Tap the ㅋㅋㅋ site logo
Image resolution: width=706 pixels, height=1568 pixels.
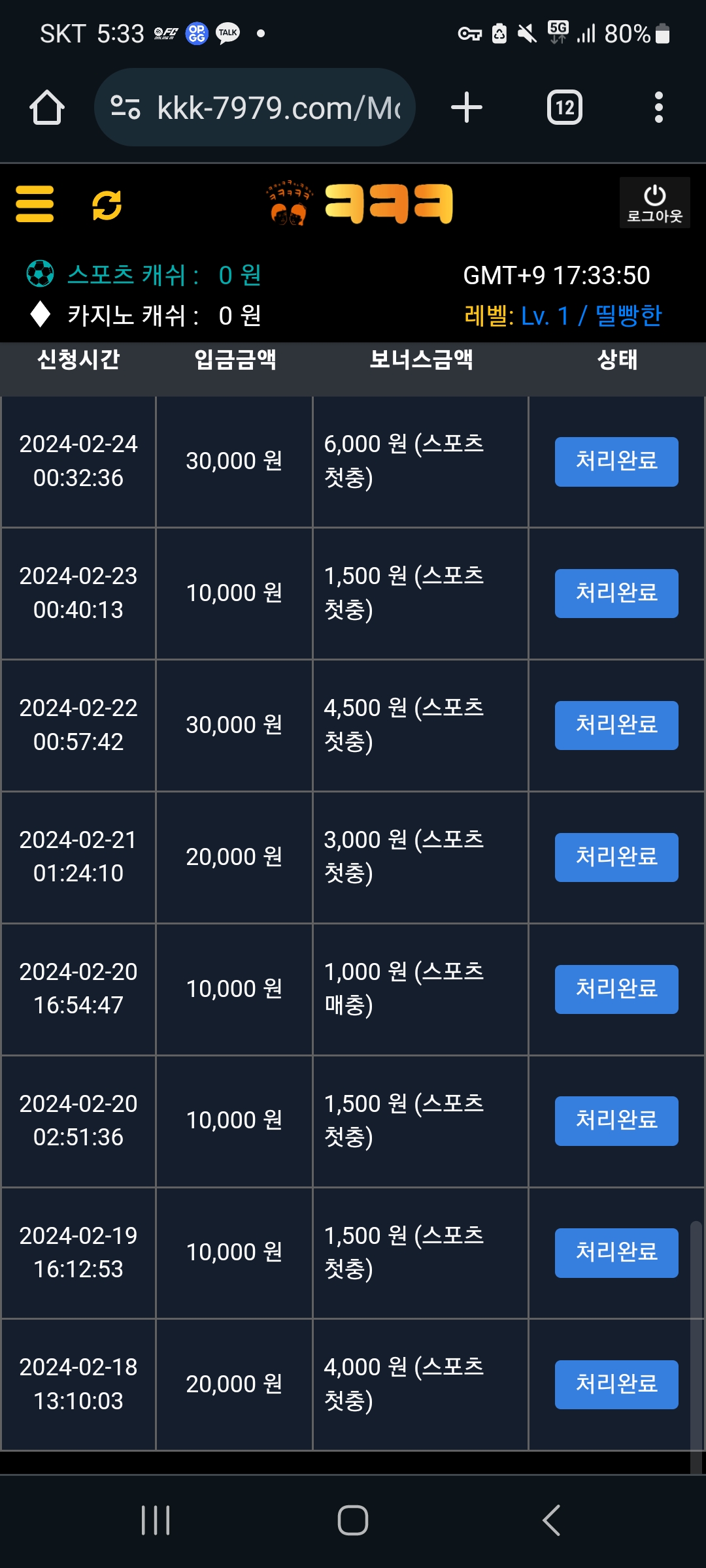[360, 203]
